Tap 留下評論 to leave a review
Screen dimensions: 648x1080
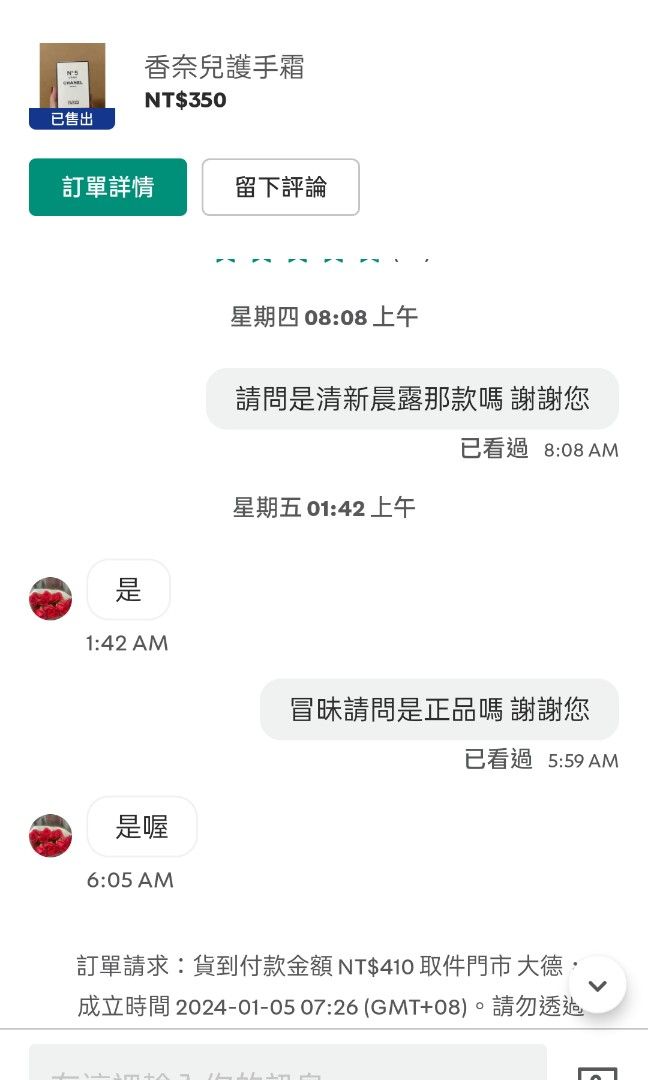[x=280, y=187]
